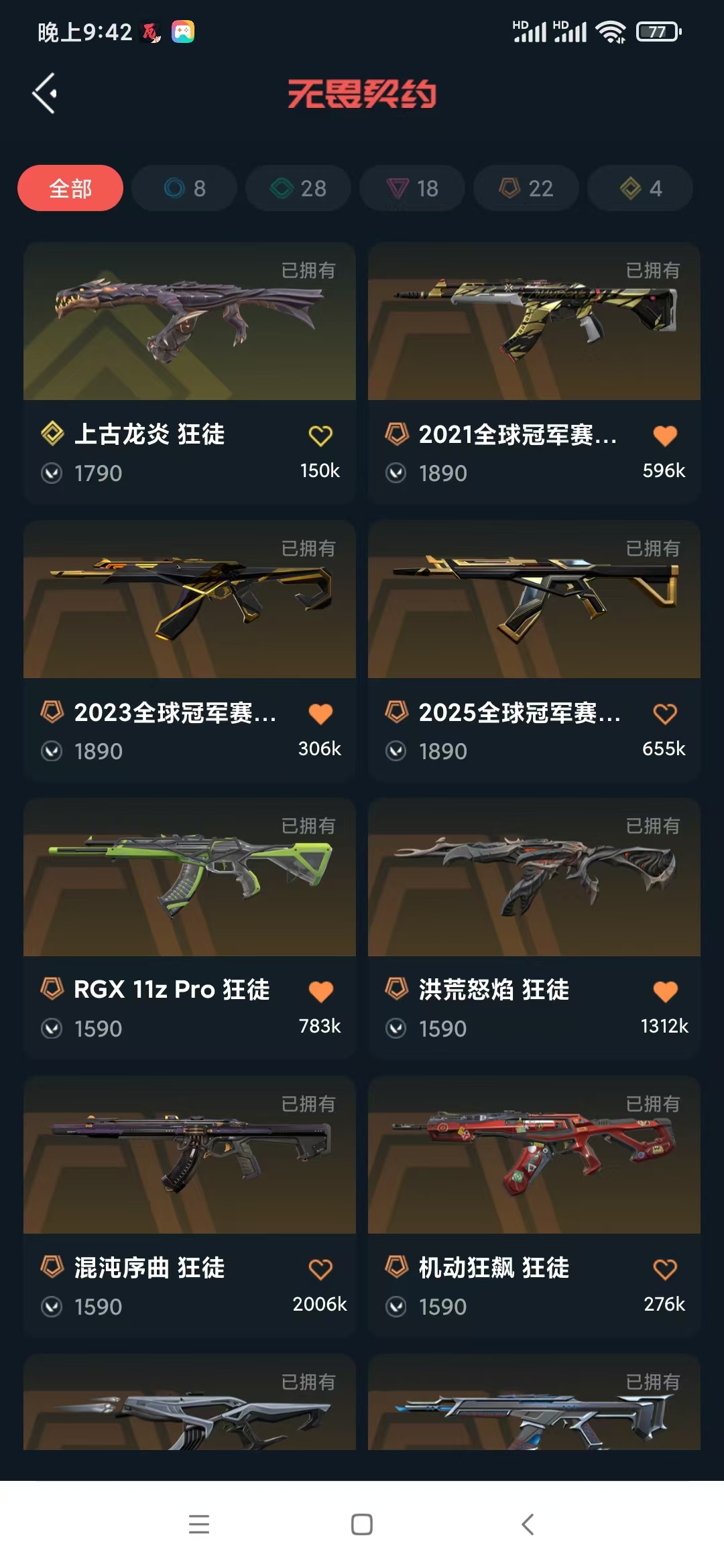Open the 上古龙炎 狂徒 skin card
Screen dimensions: 724x1568
pyautogui.click(x=190, y=322)
